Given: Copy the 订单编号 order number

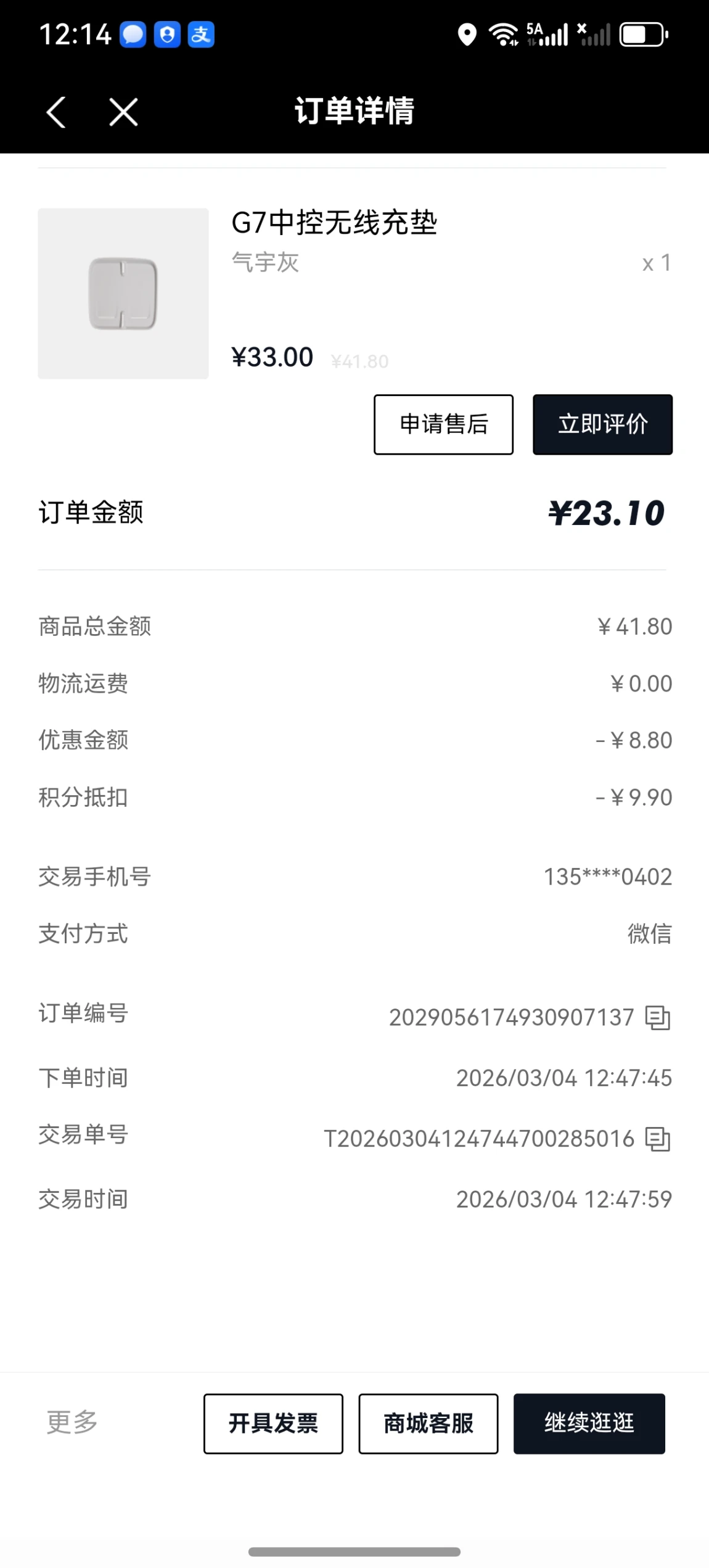Looking at the screenshot, I should pos(657,1018).
